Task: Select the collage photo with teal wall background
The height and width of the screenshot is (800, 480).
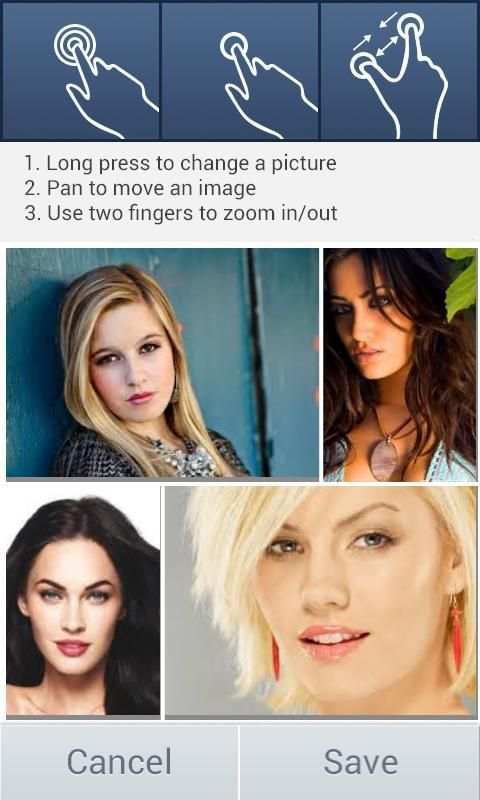Action: (162, 363)
